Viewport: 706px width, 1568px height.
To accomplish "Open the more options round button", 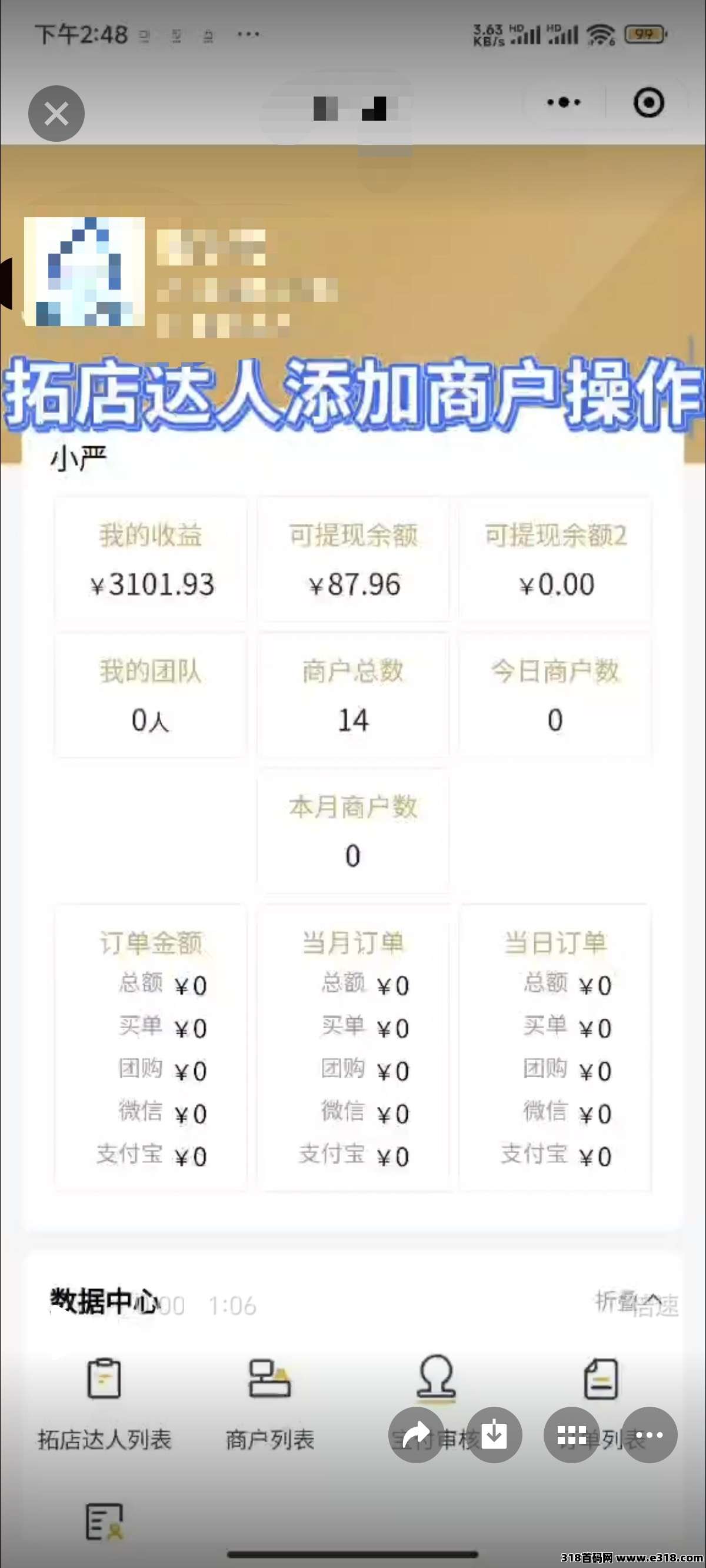I will (x=649, y=1435).
